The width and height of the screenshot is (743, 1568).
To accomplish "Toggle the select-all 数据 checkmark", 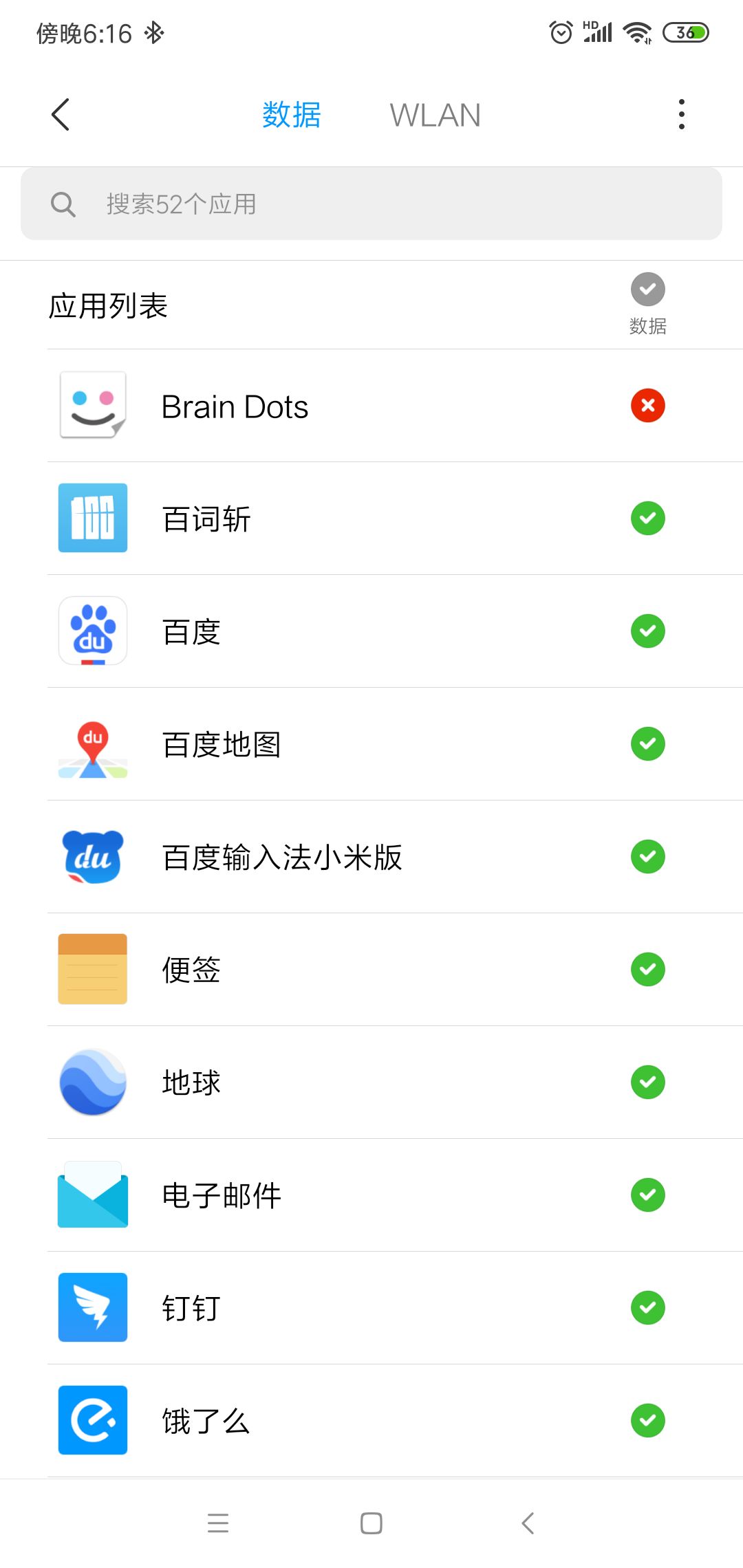I will tap(647, 290).
